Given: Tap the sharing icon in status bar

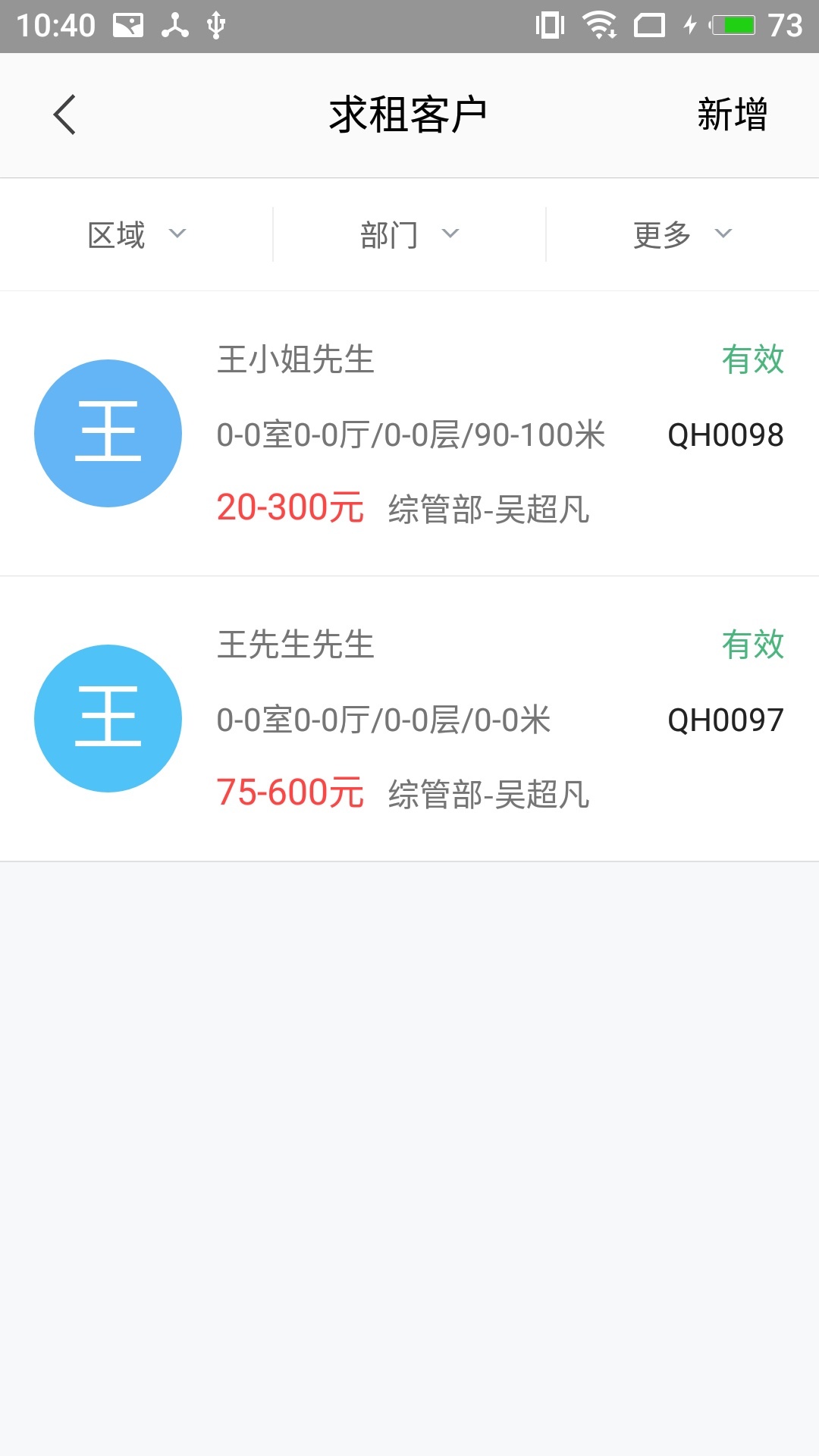Looking at the screenshot, I should [173, 23].
